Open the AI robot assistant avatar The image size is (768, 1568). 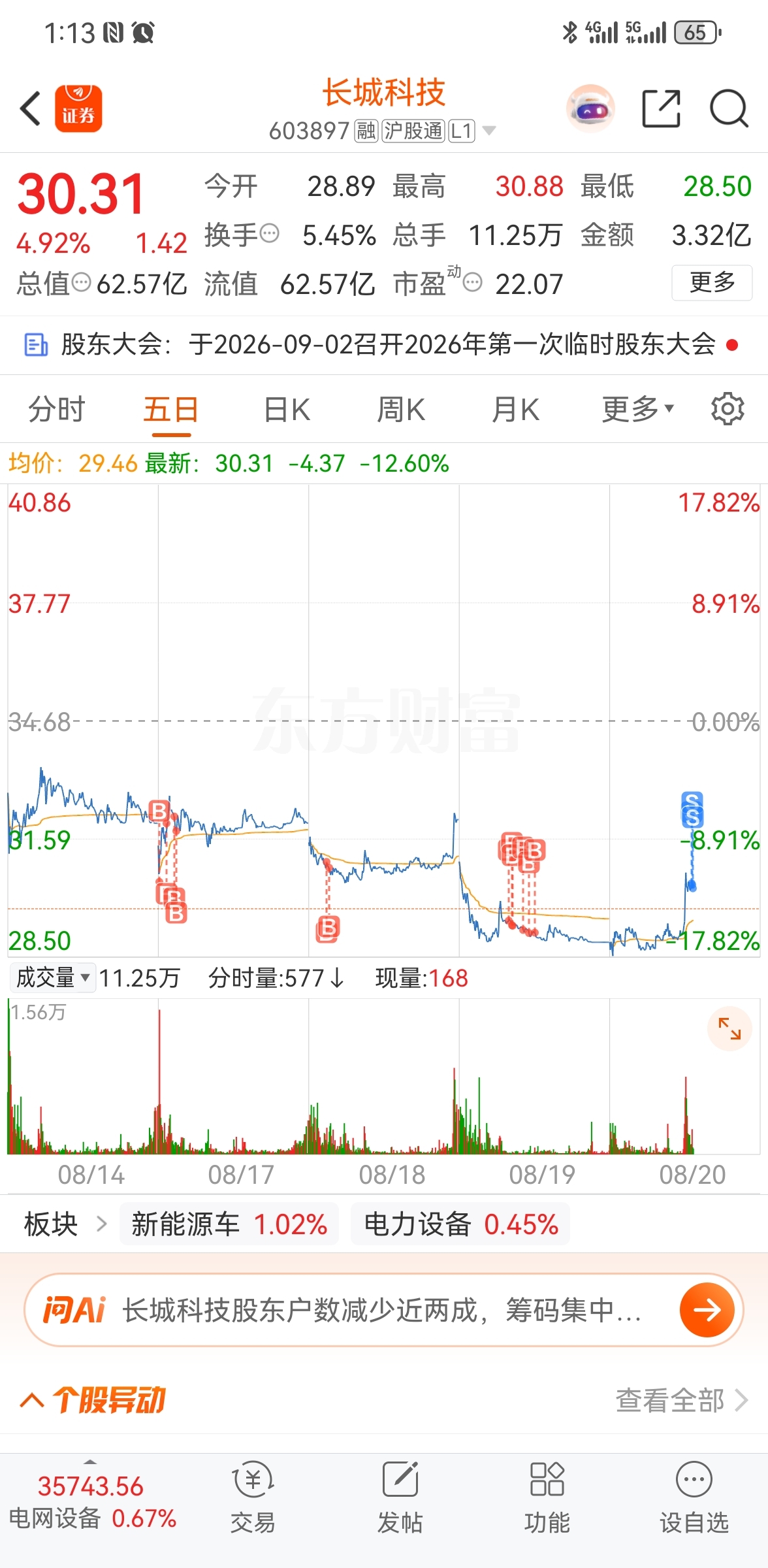tap(590, 108)
